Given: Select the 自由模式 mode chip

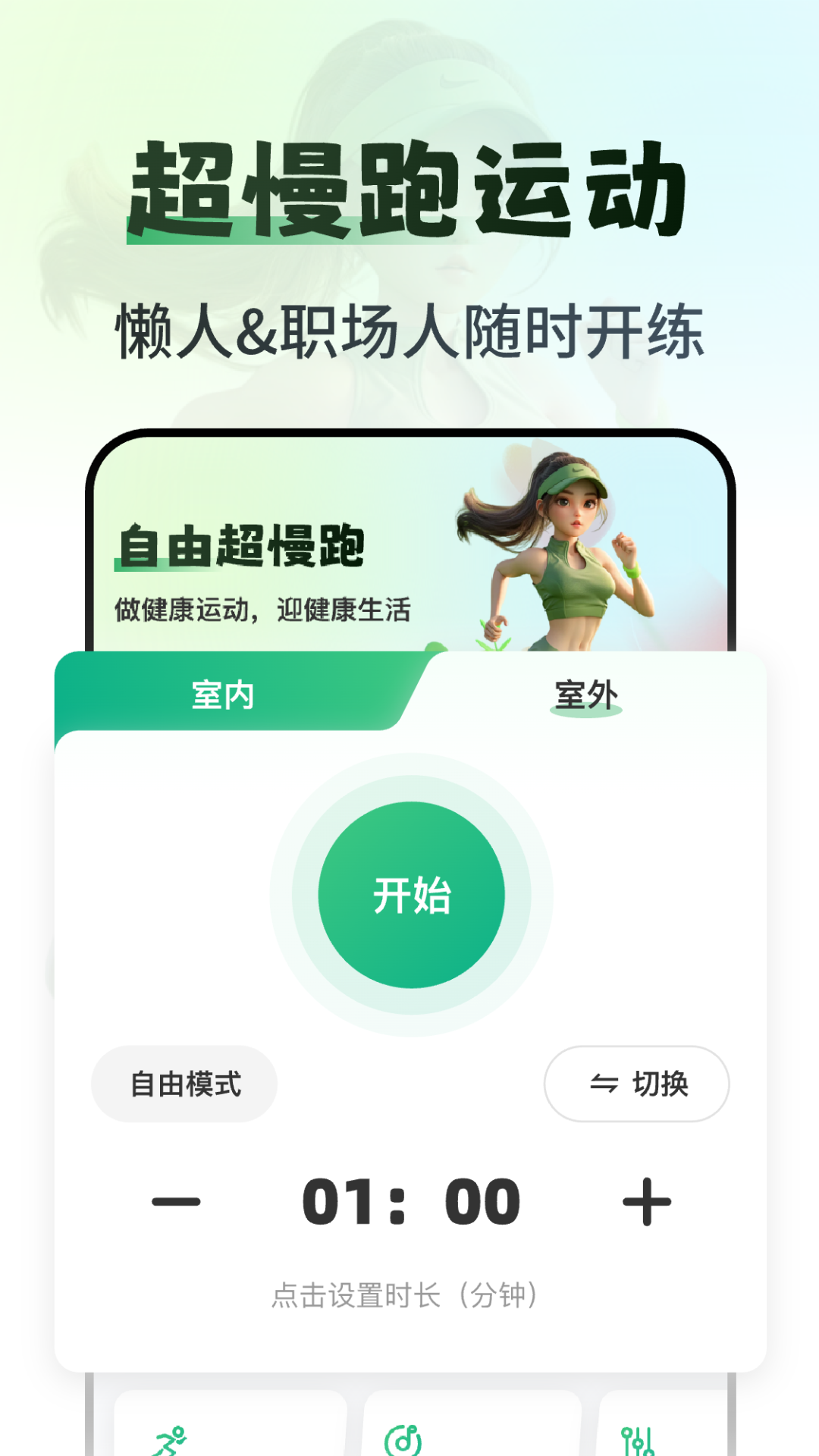Looking at the screenshot, I should [x=184, y=1083].
